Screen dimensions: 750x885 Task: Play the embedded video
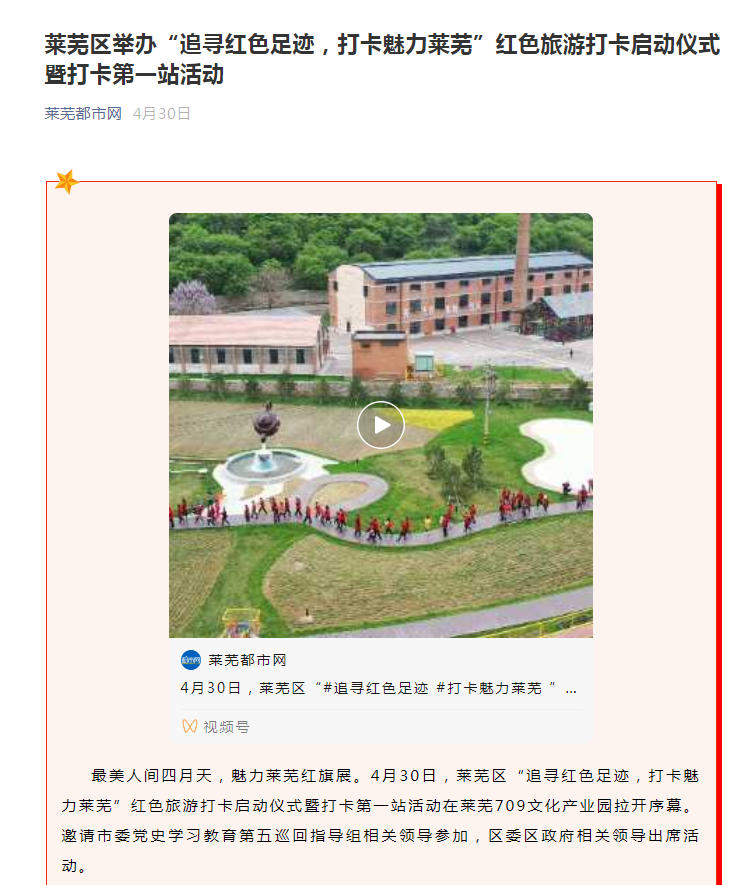pyautogui.click(x=381, y=425)
